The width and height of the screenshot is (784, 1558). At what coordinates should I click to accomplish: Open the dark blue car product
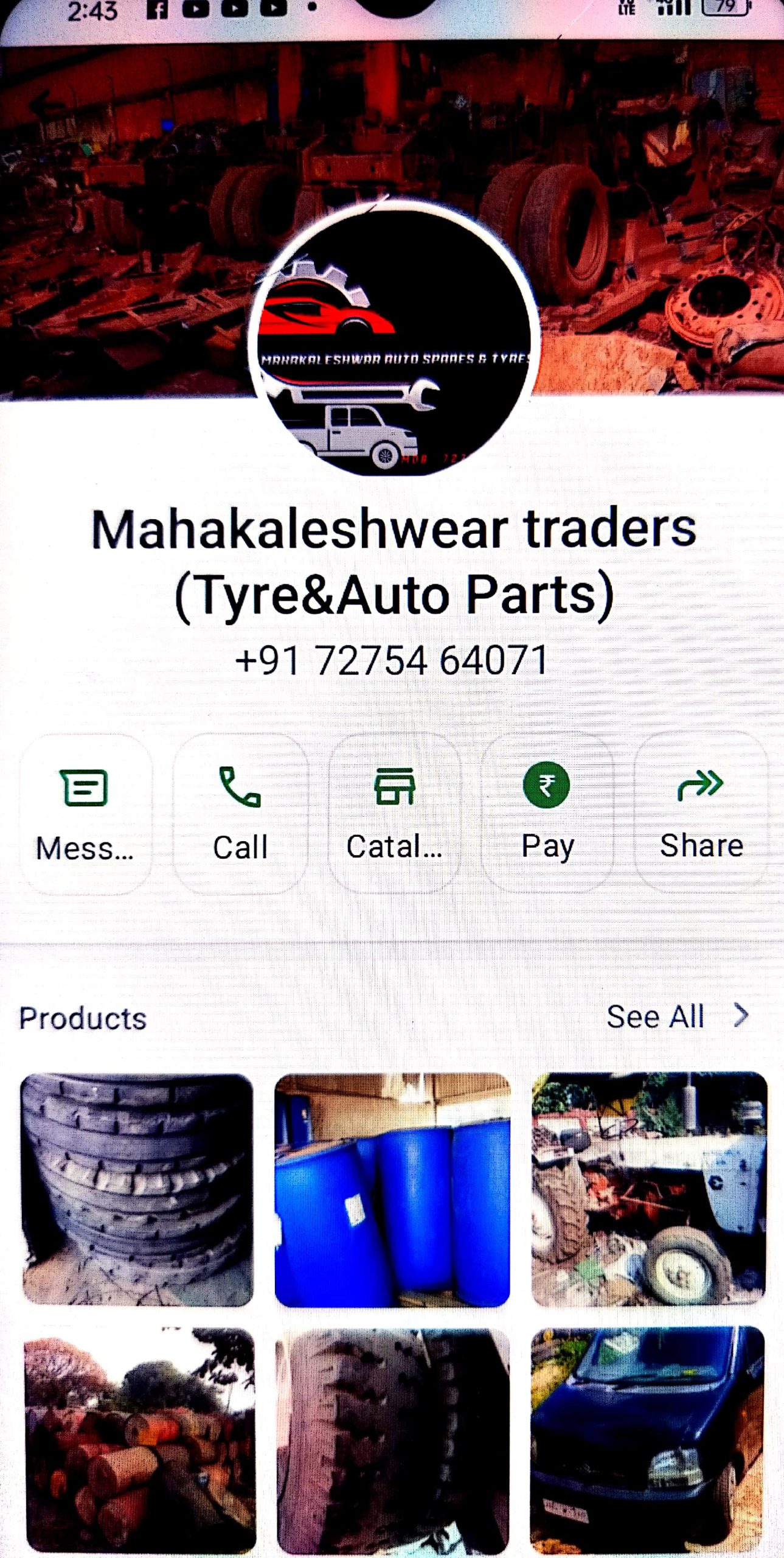click(x=648, y=1439)
